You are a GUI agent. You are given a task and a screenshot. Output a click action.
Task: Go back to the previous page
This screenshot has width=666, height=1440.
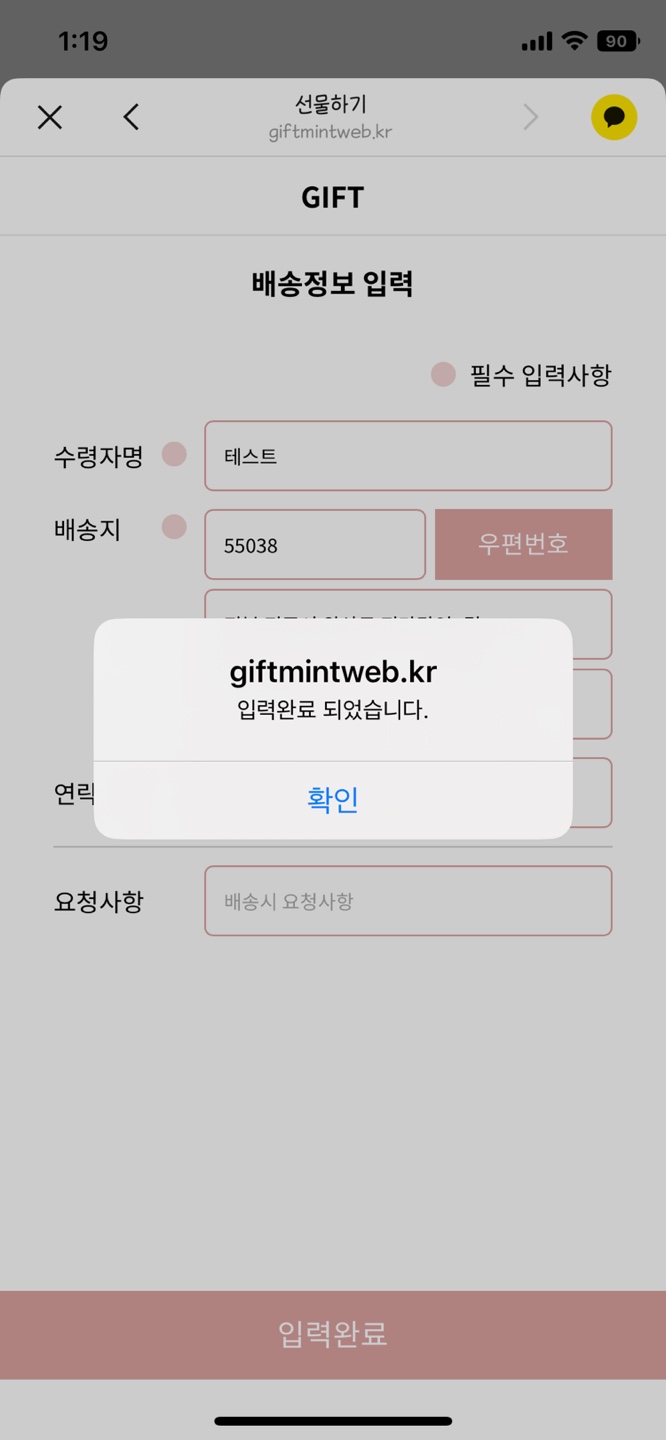click(131, 117)
